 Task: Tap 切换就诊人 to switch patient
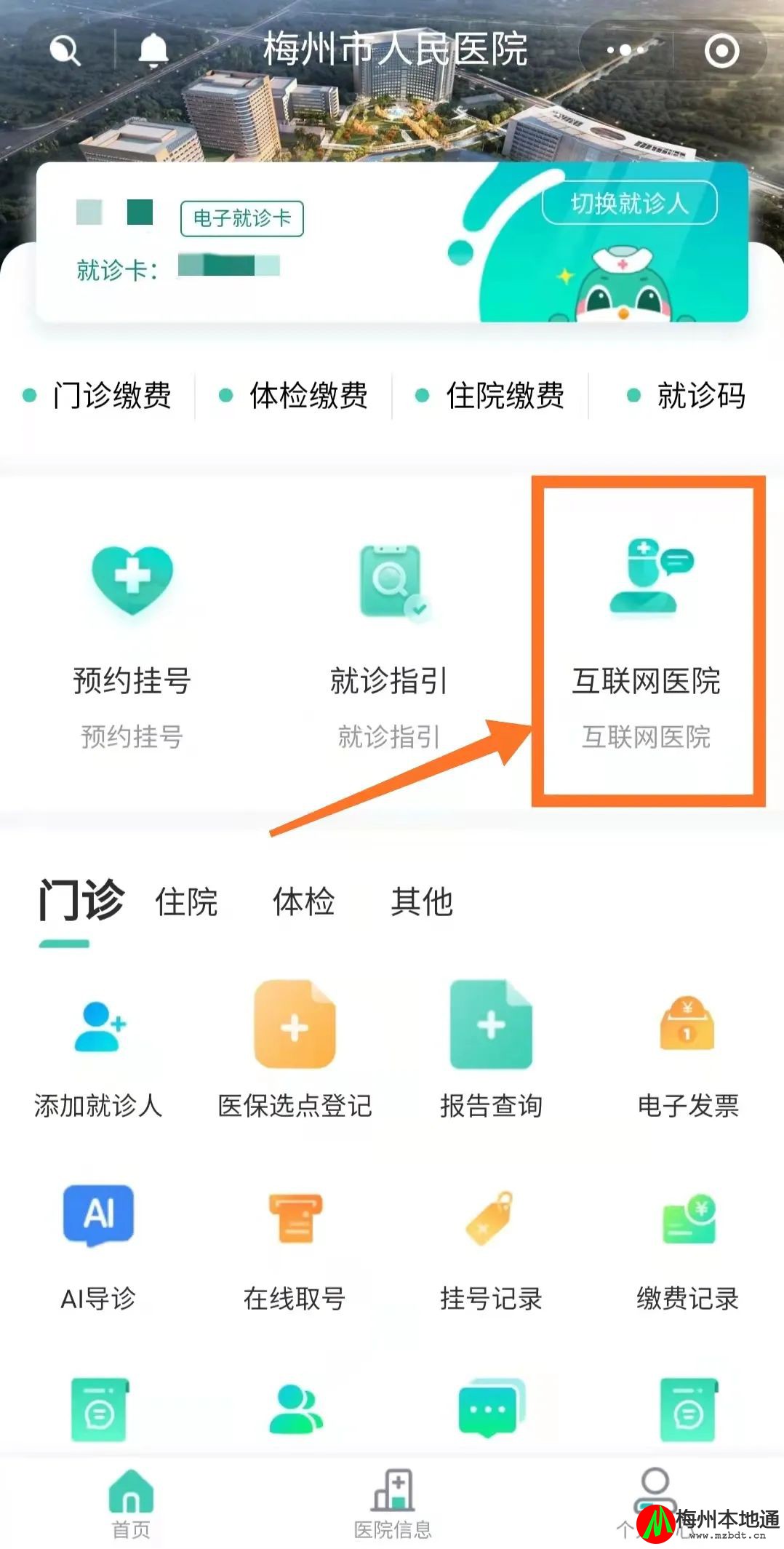(629, 203)
